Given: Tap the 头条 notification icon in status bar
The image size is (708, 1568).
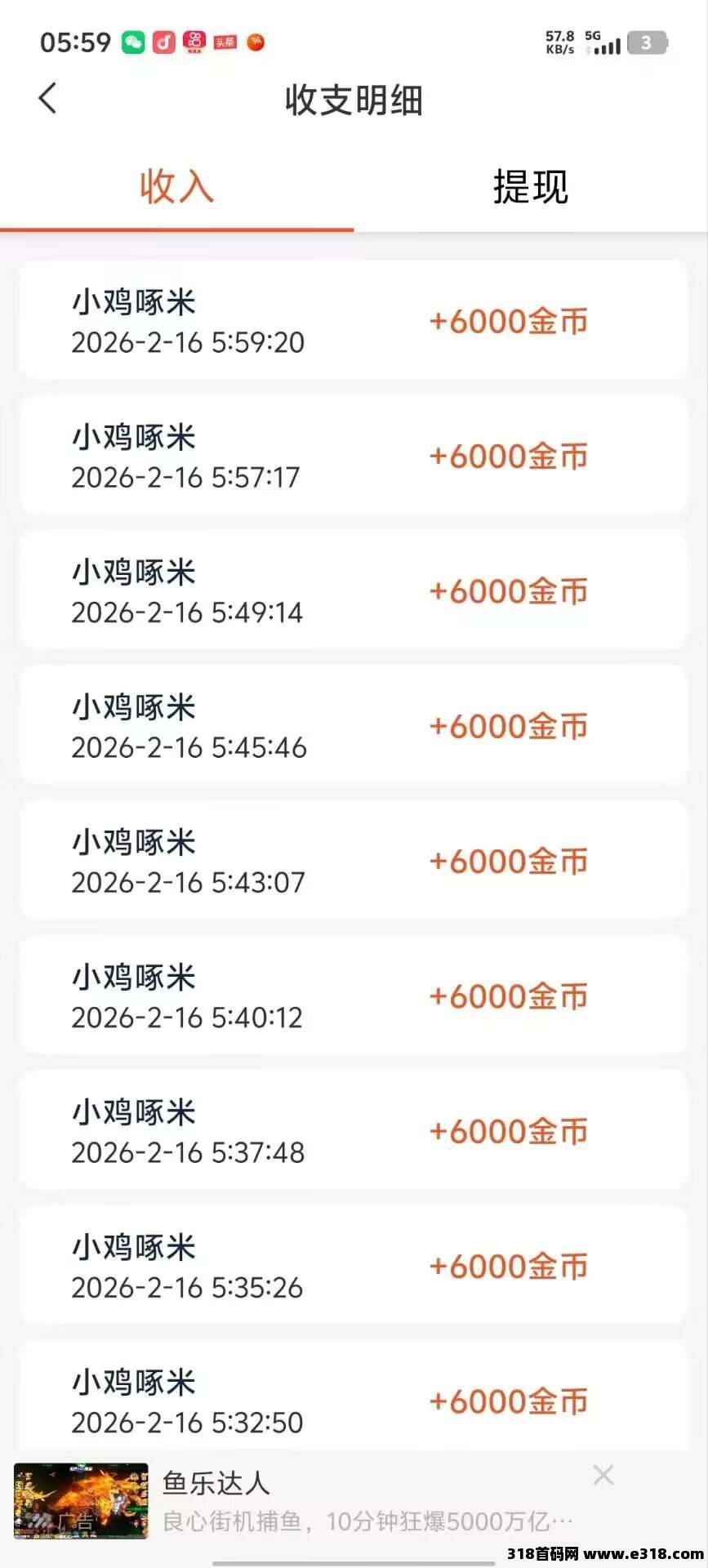Looking at the screenshot, I should point(226,43).
